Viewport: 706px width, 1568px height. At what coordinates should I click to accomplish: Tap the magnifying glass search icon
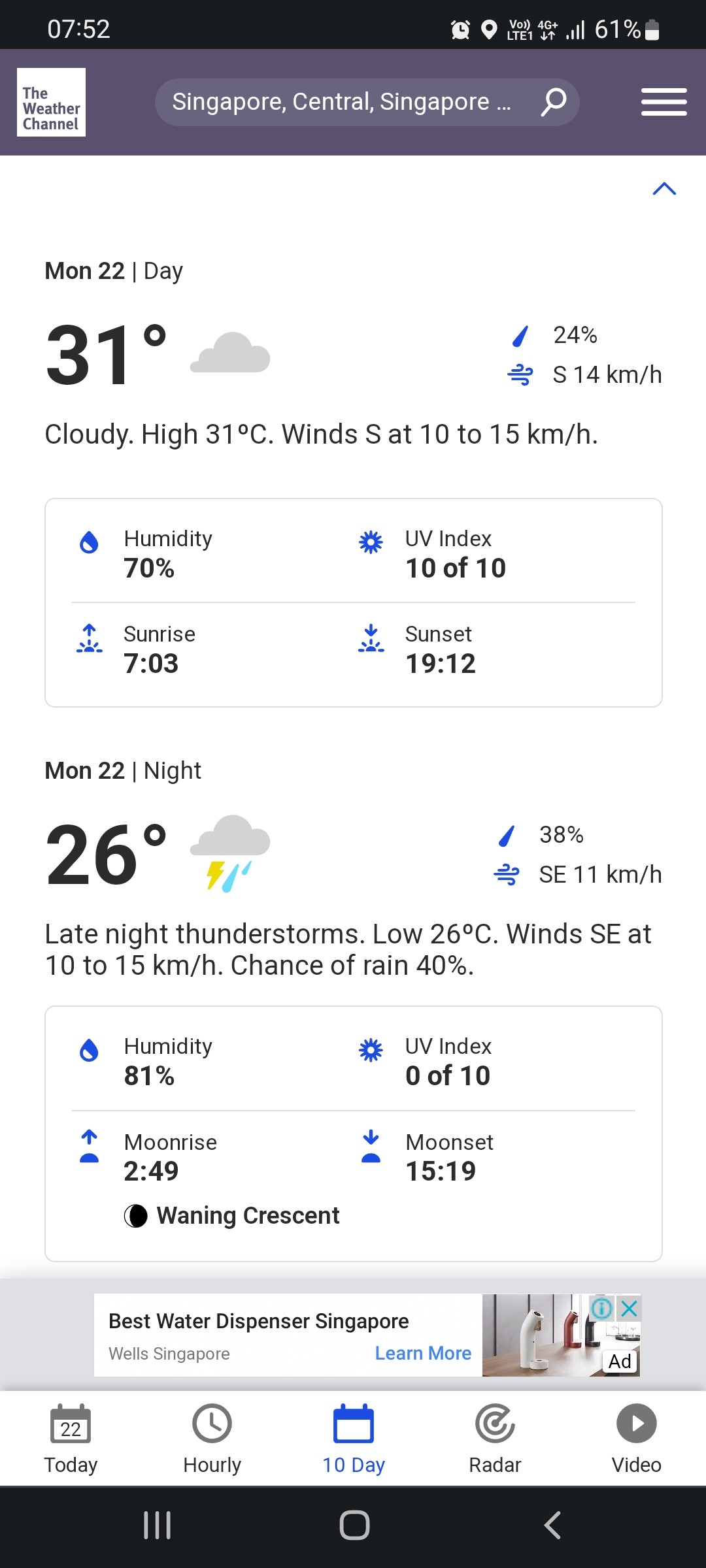tap(554, 102)
